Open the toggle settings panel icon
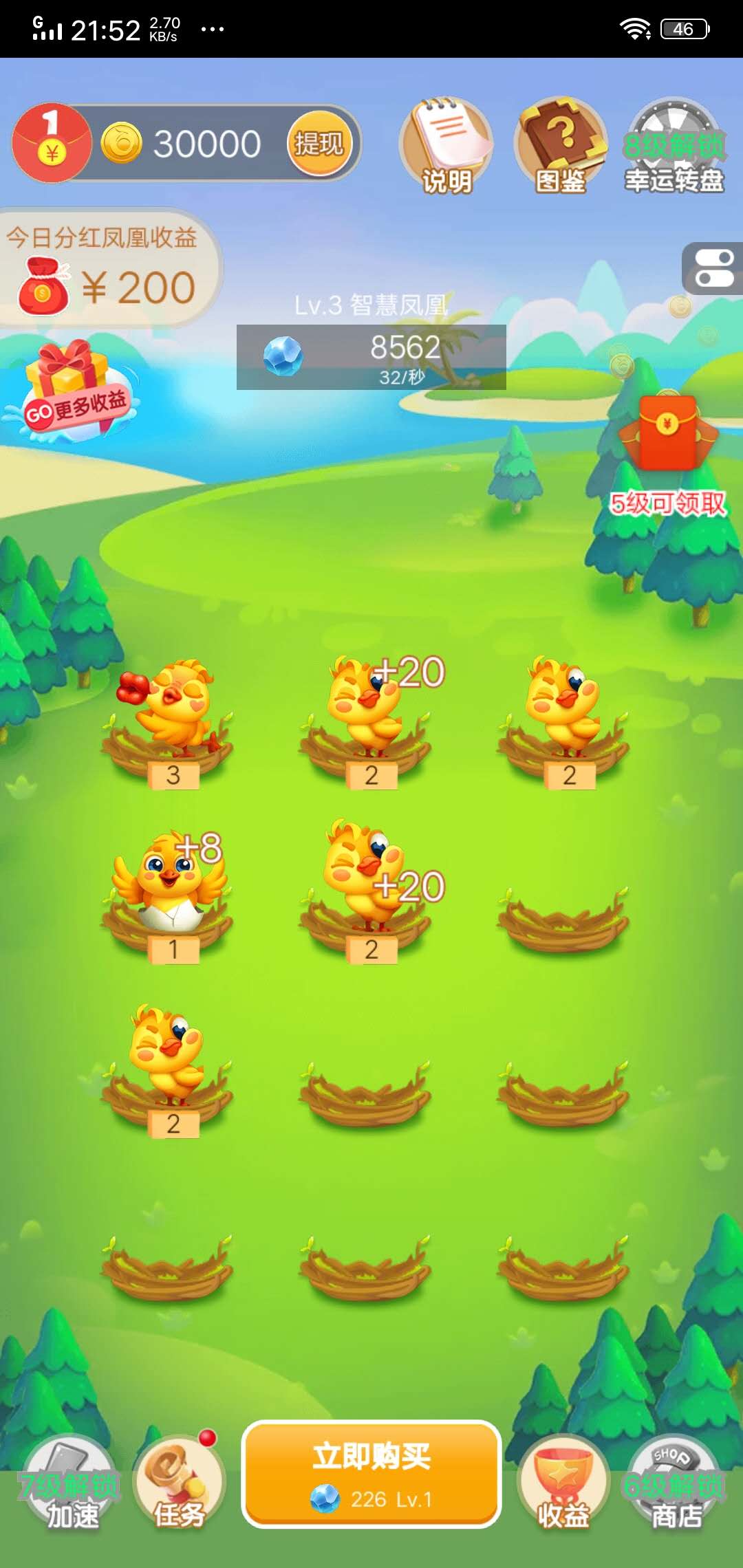The height and width of the screenshot is (1568, 743). (x=714, y=268)
